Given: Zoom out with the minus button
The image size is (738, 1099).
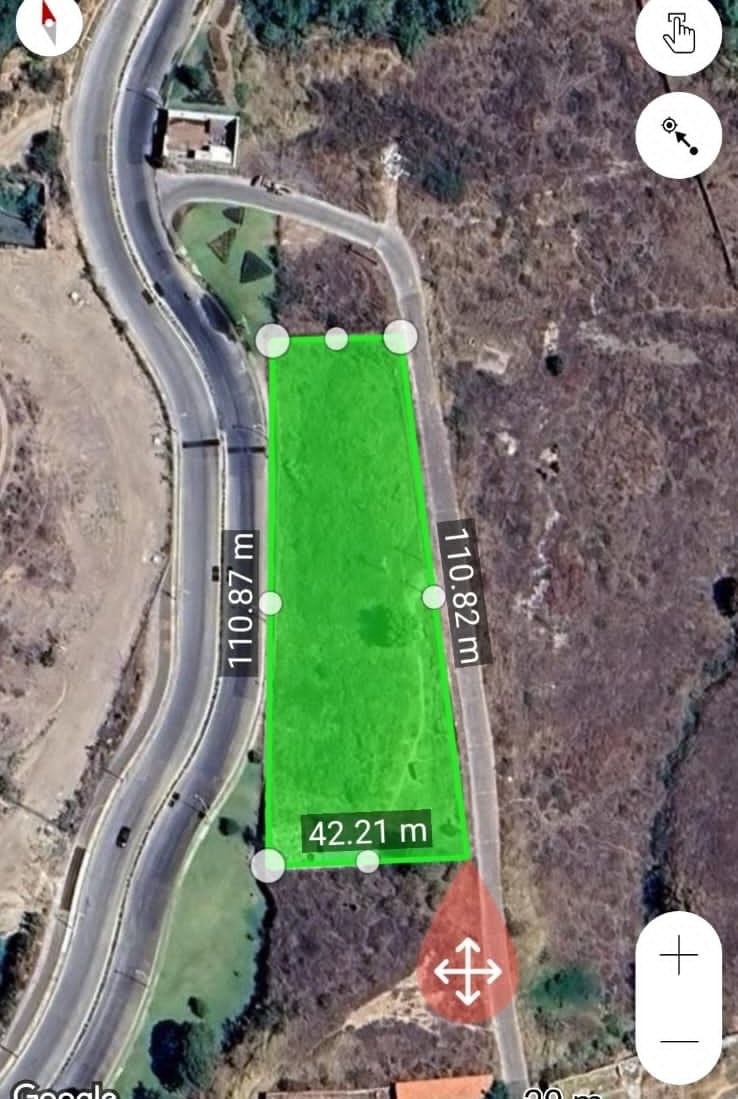Looking at the screenshot, I should click(x=679, y=1041).
